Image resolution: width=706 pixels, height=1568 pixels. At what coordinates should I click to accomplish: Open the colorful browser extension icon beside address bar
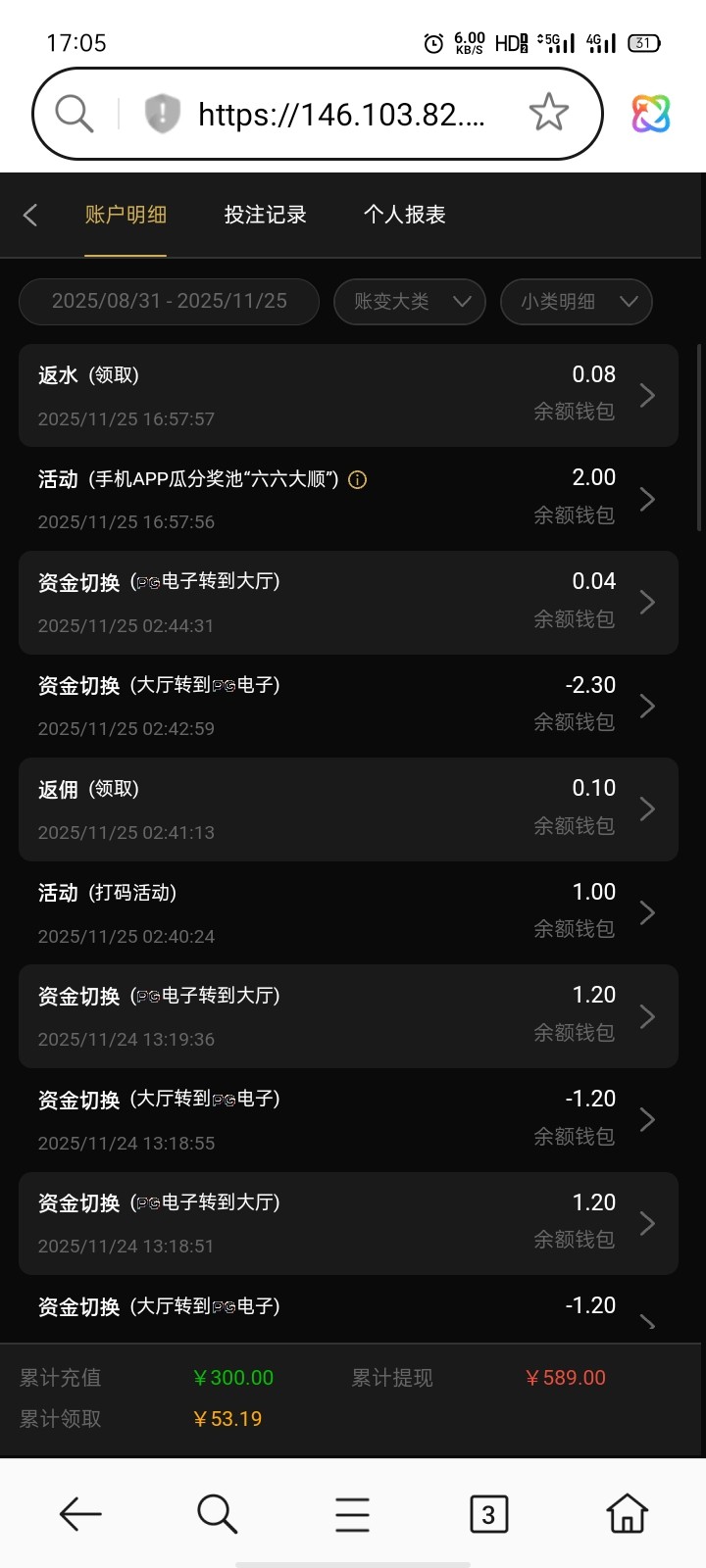(x=650, y=112)
